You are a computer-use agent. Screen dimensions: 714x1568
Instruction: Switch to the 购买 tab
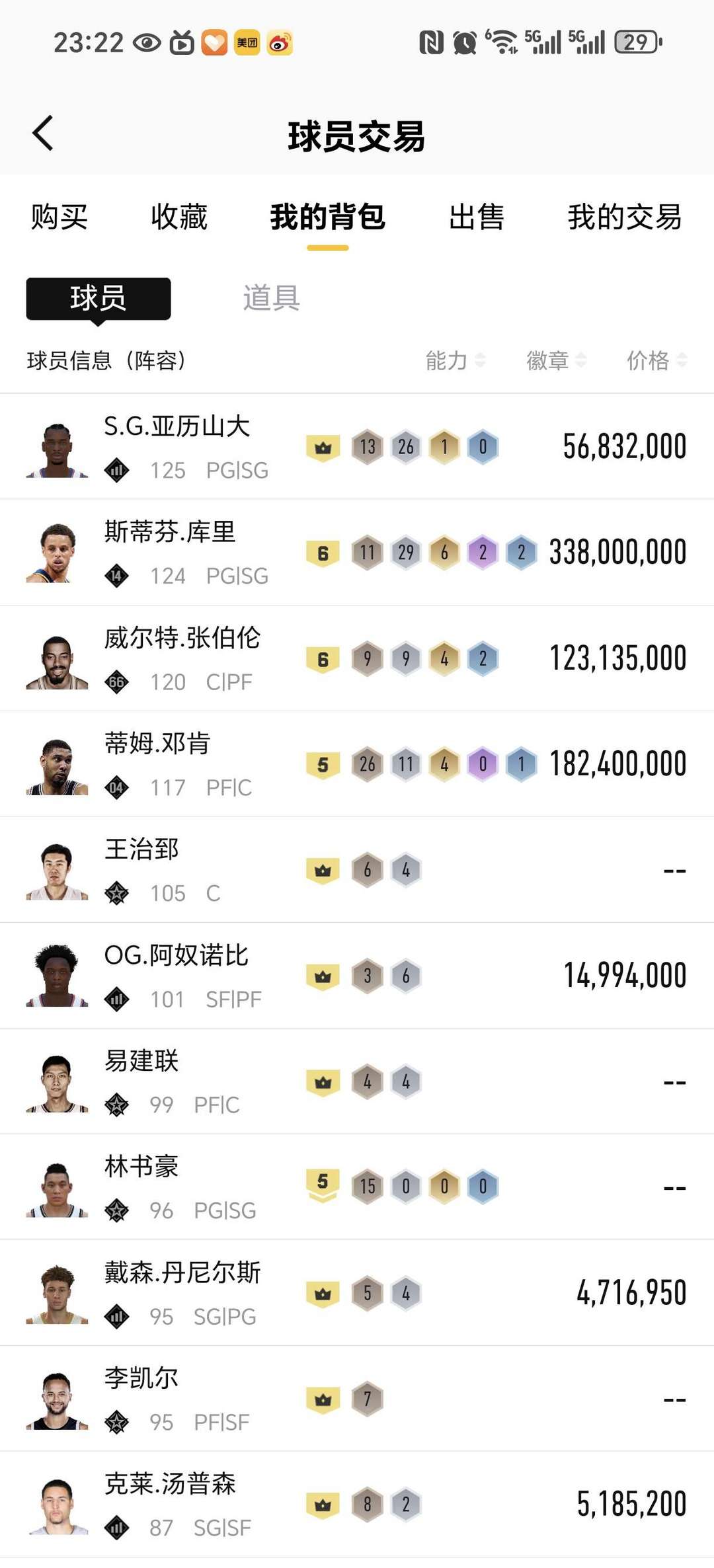pyautogui.click(x=59, y=217)
